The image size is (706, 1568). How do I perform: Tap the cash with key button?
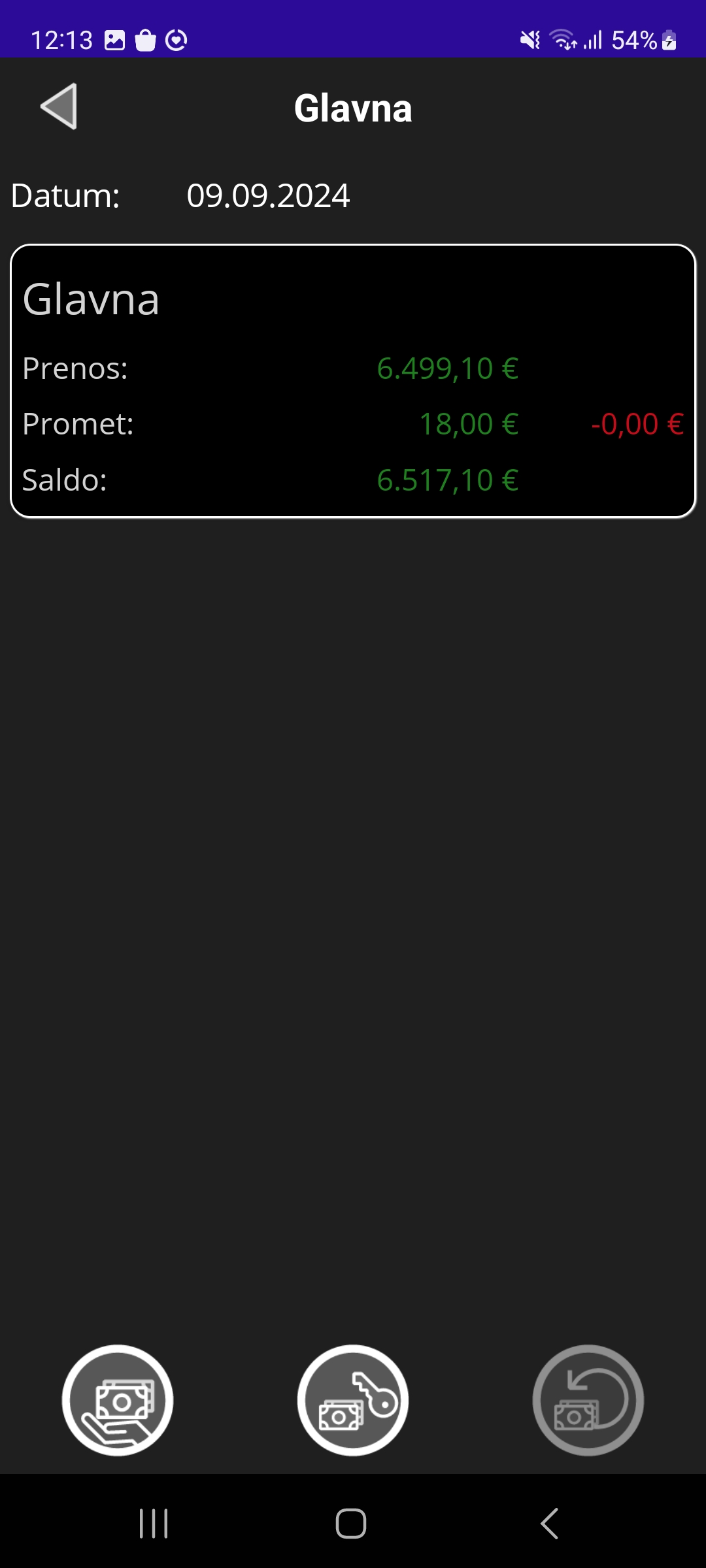353,1400
